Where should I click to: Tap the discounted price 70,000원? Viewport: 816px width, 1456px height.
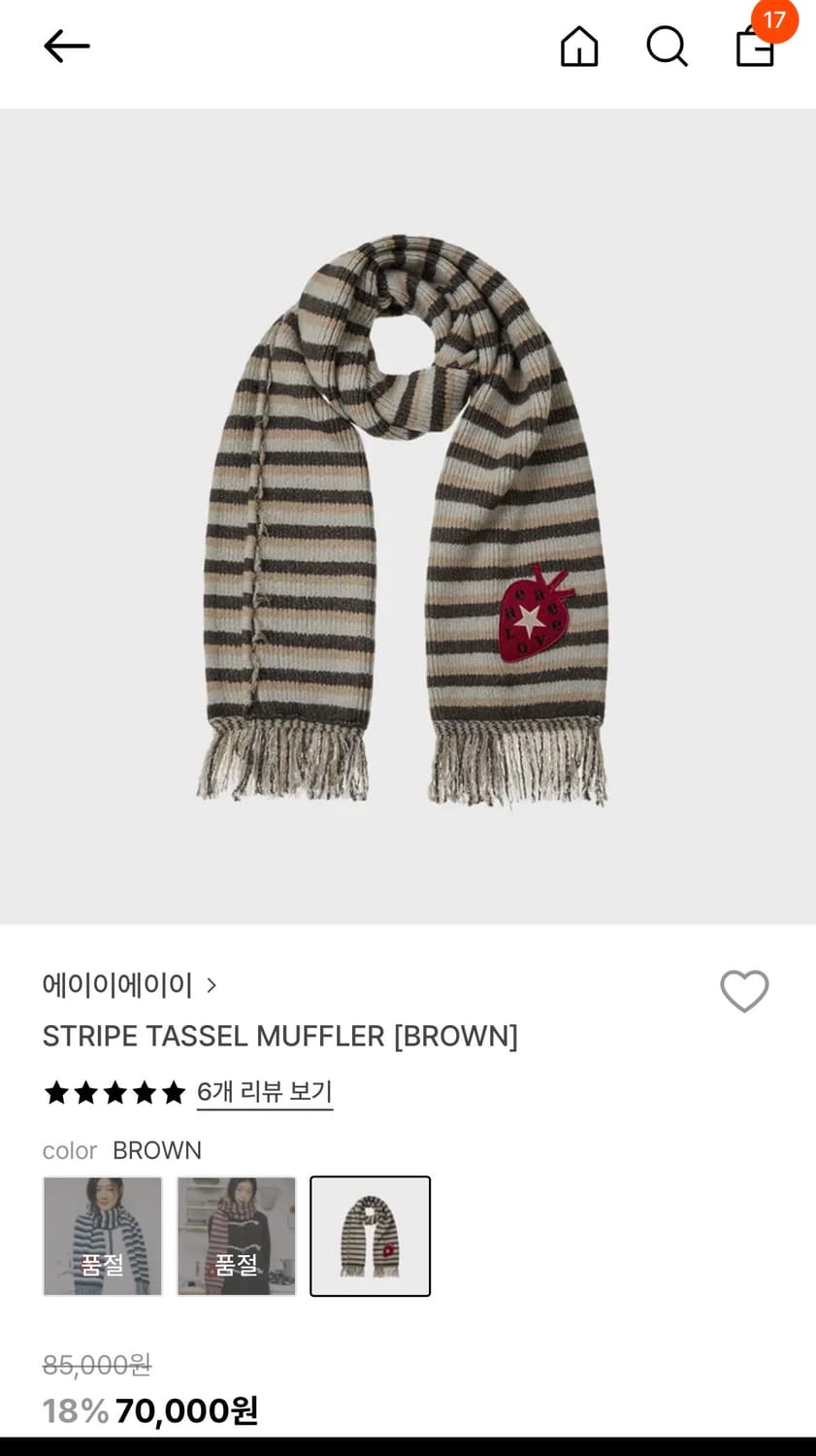tap(186, 1412)
